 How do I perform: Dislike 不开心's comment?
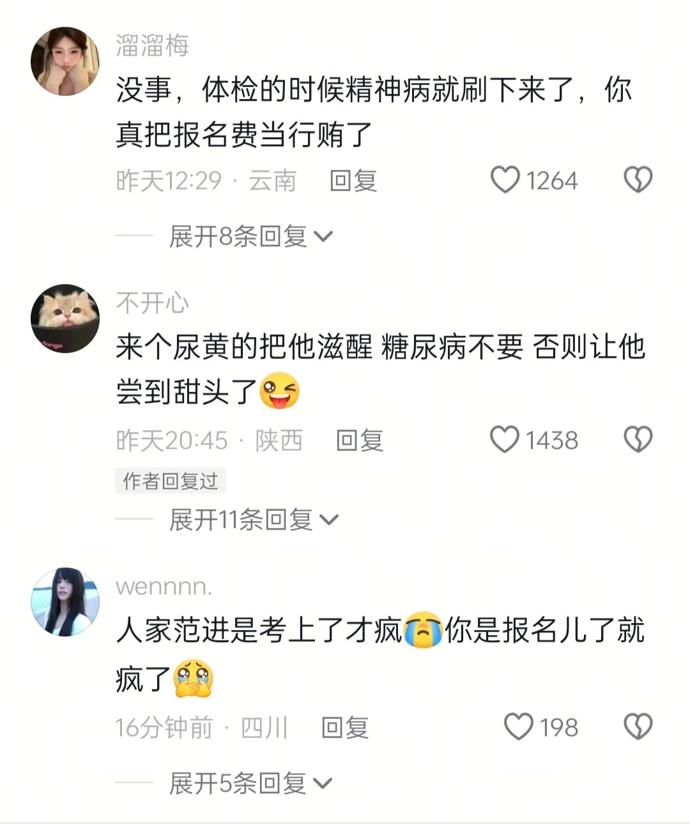pos(637,440)
